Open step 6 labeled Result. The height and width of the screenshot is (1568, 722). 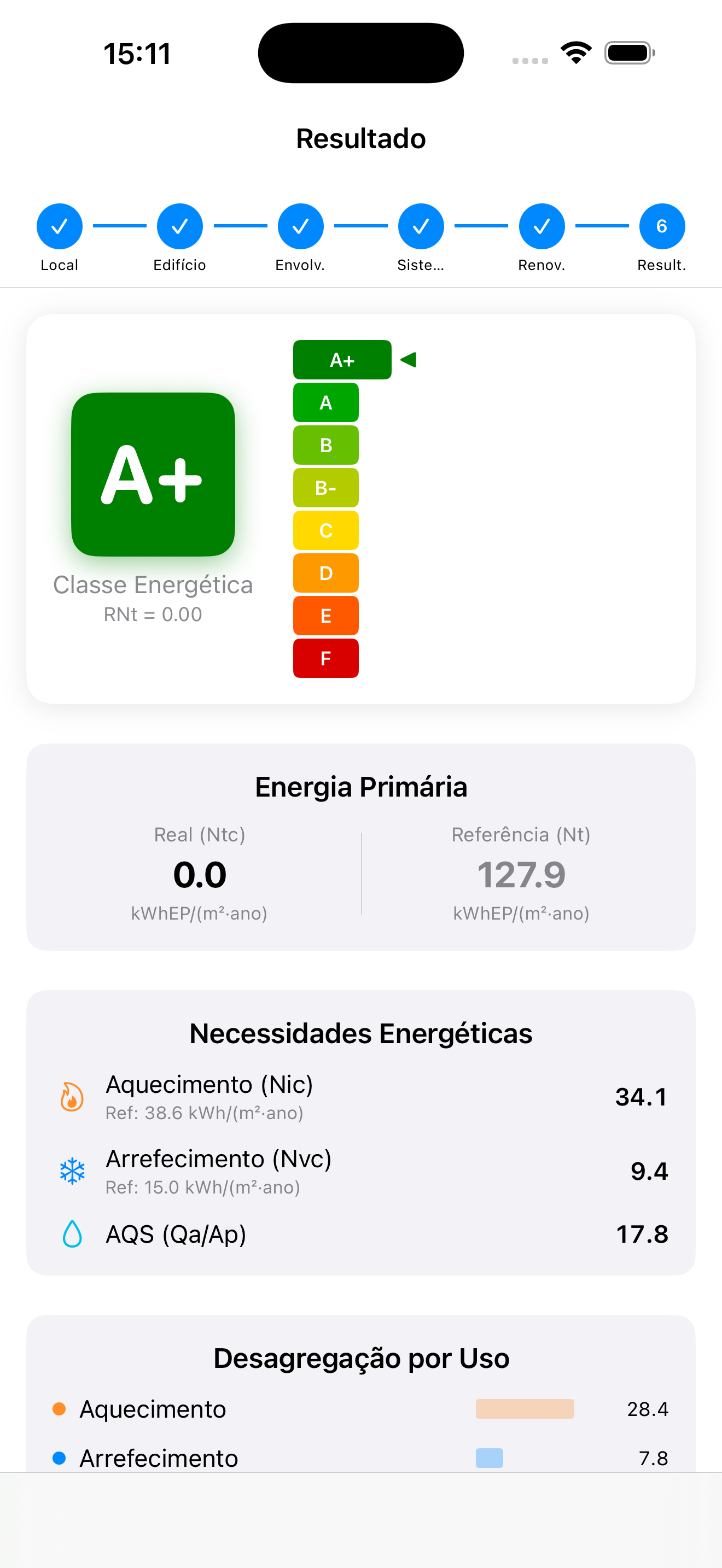[x=662, y=226]
